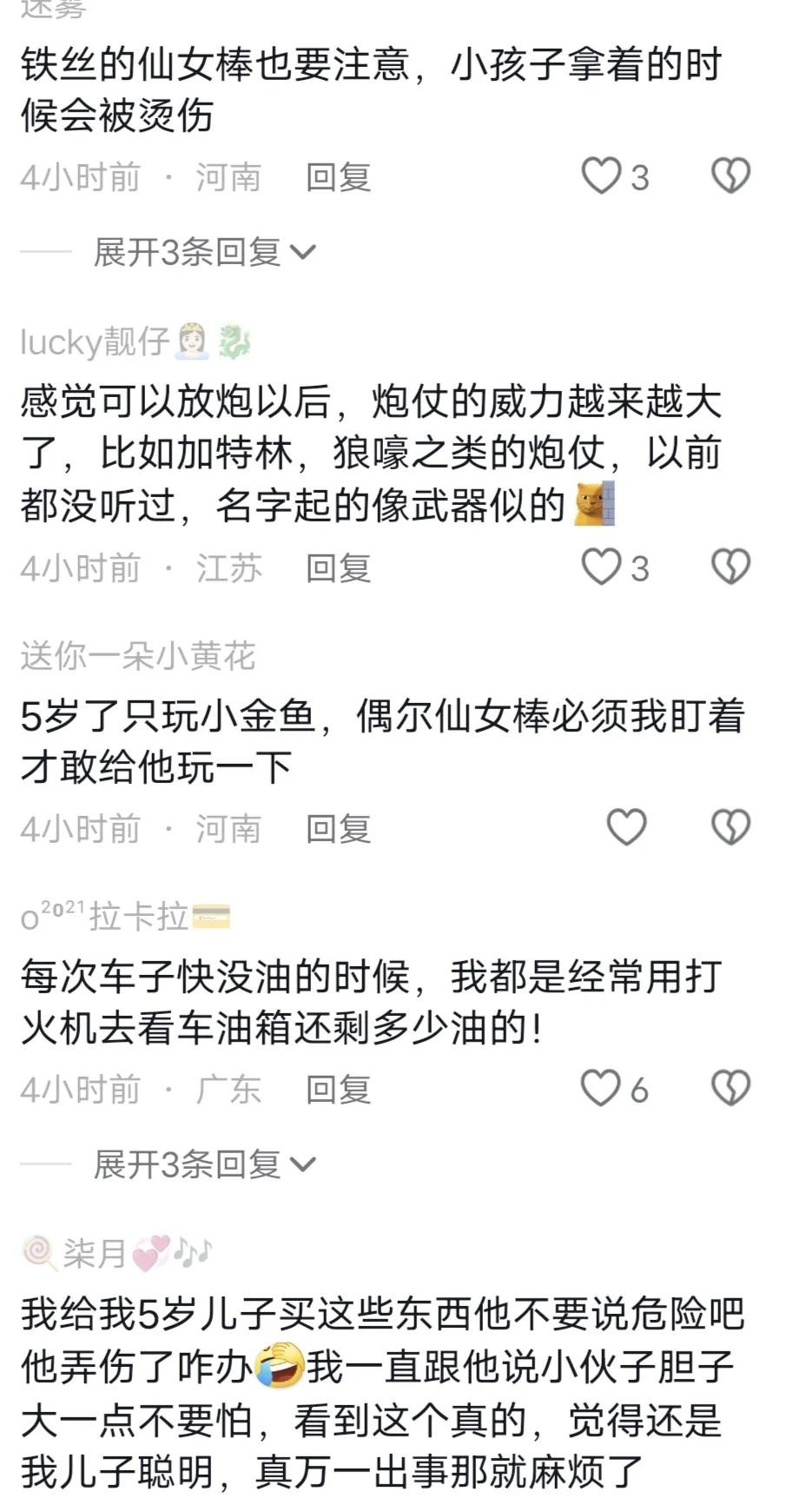This screenshot has height=1512, width=799.
Task: Like 送你一朵小黄花's comment
Action: pos(625,827)
